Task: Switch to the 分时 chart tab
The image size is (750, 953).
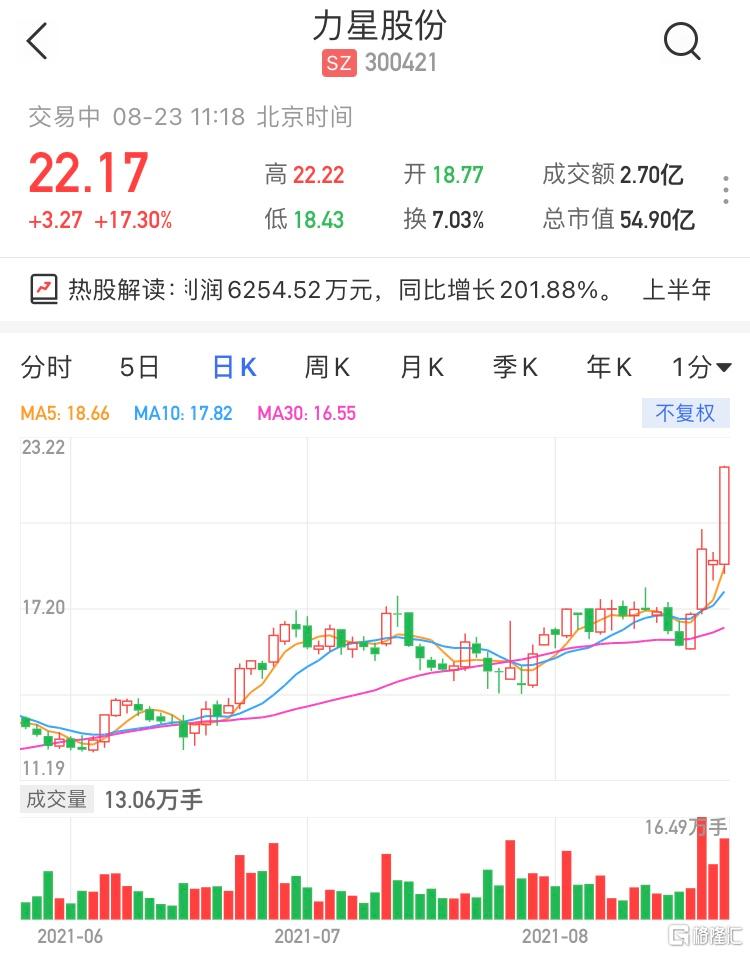Action: click(46, 367)
